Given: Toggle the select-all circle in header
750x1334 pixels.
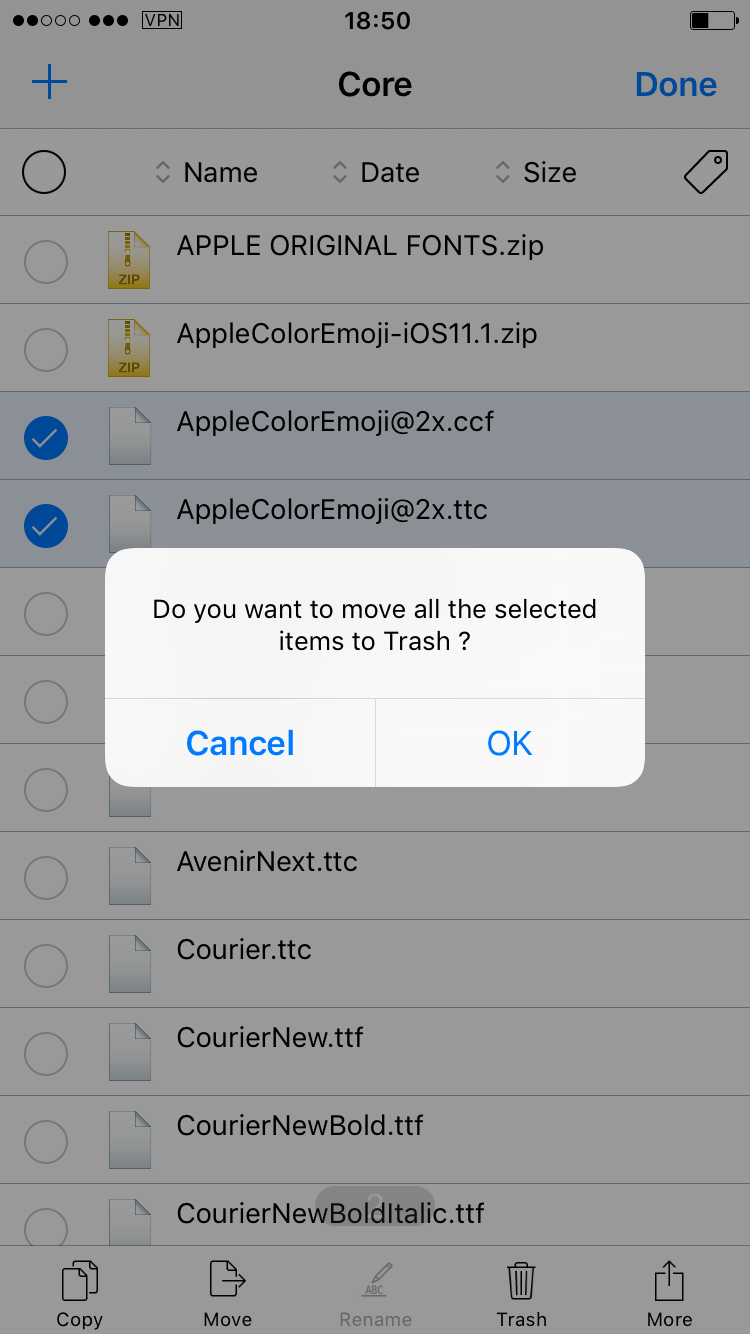Looking at the screenshot, I should coord(44,173).
